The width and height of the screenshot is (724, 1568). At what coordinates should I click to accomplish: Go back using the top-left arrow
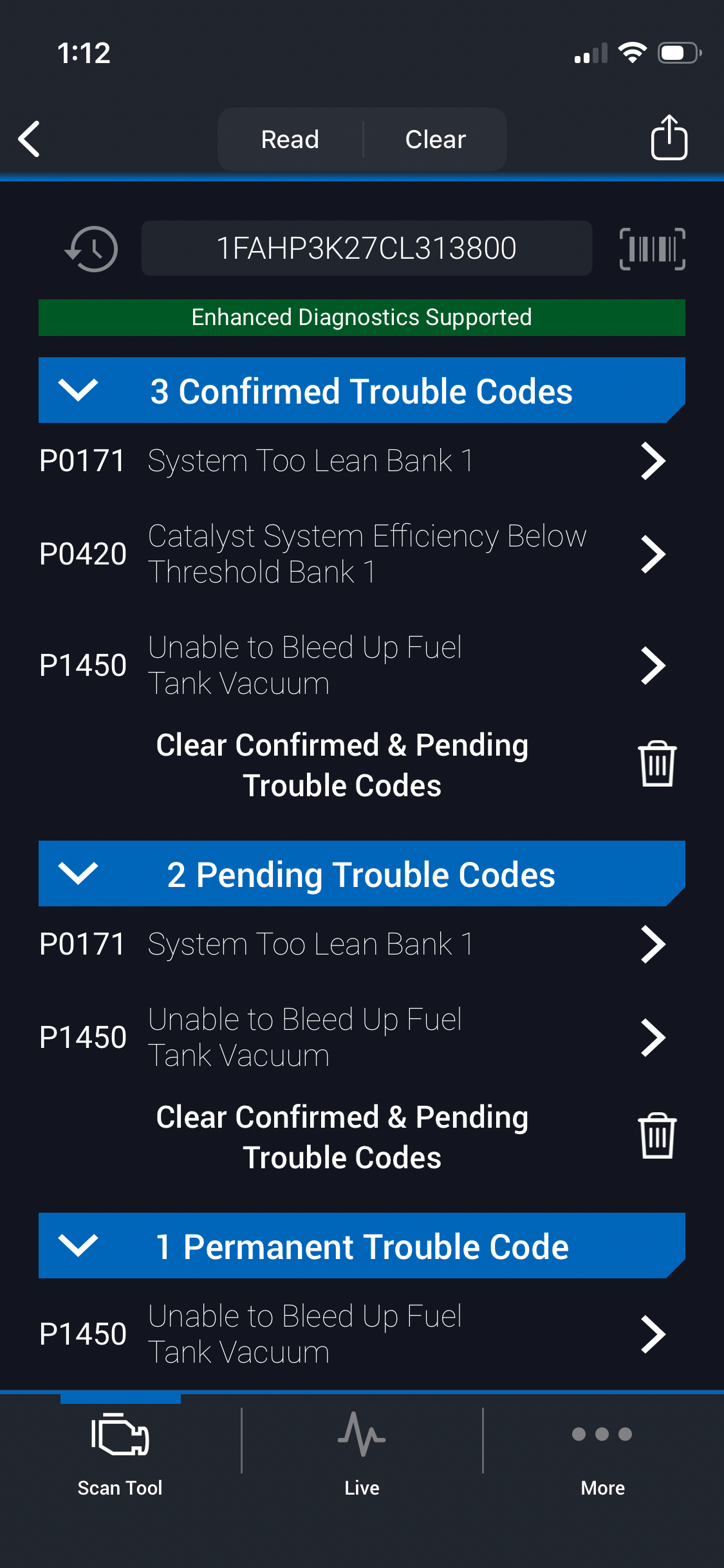[30, 139]
